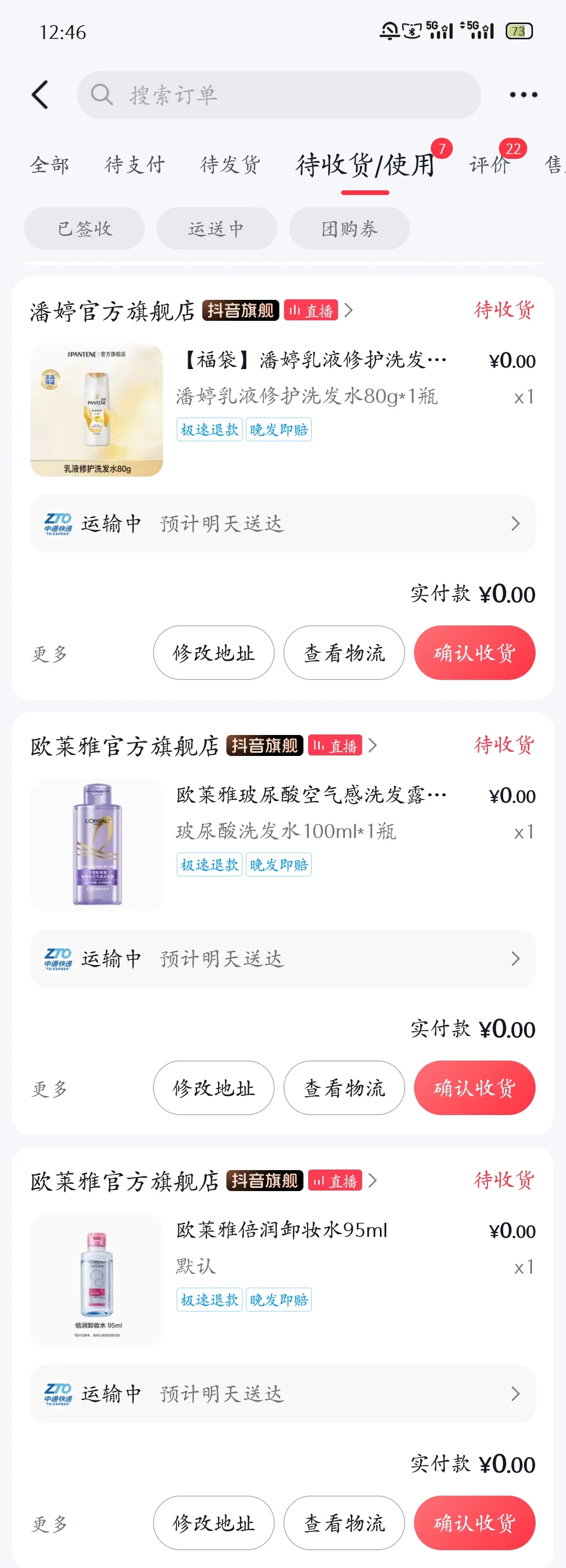Open the 欧莱雅倍润卸妆水 product image
566x1568 pixels.
point(97,1280)
